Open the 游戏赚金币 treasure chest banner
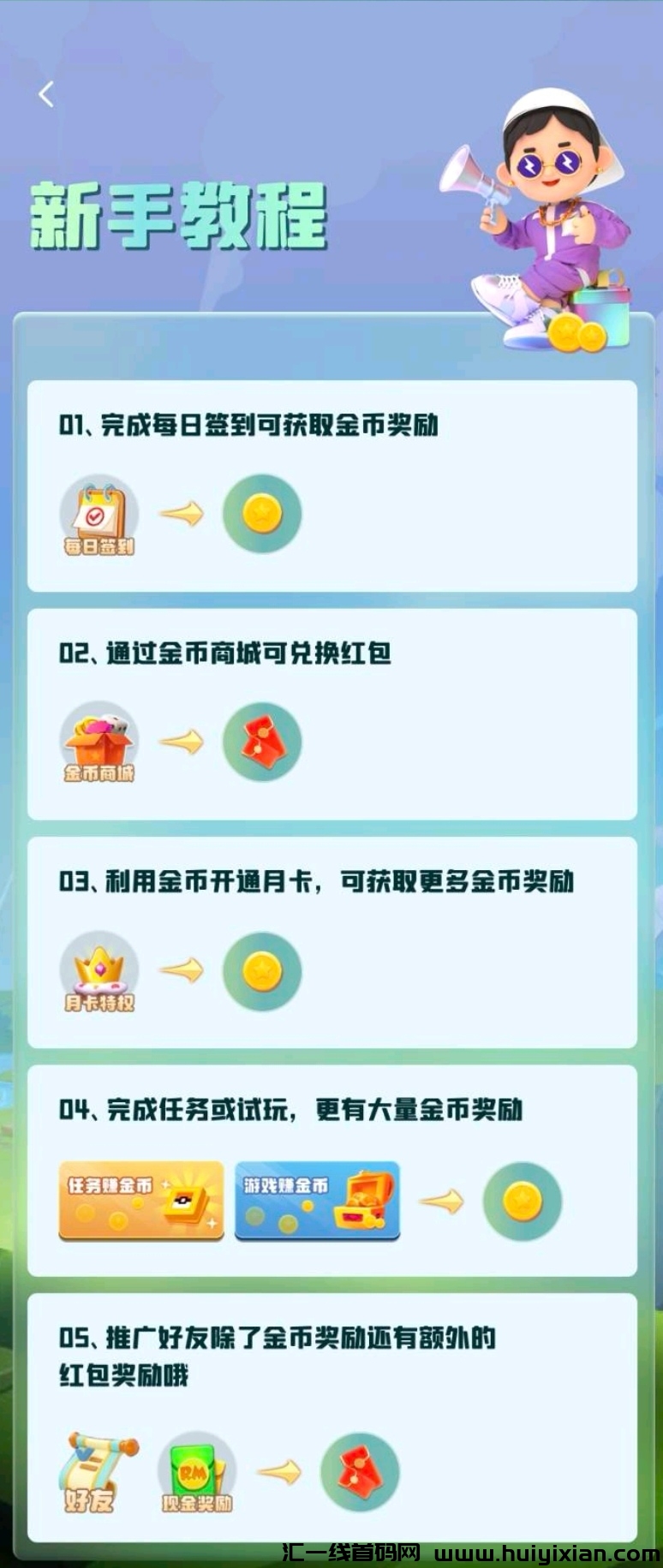The width and height of the screenshot is (663, 1568). click(x=317, y=1201)
